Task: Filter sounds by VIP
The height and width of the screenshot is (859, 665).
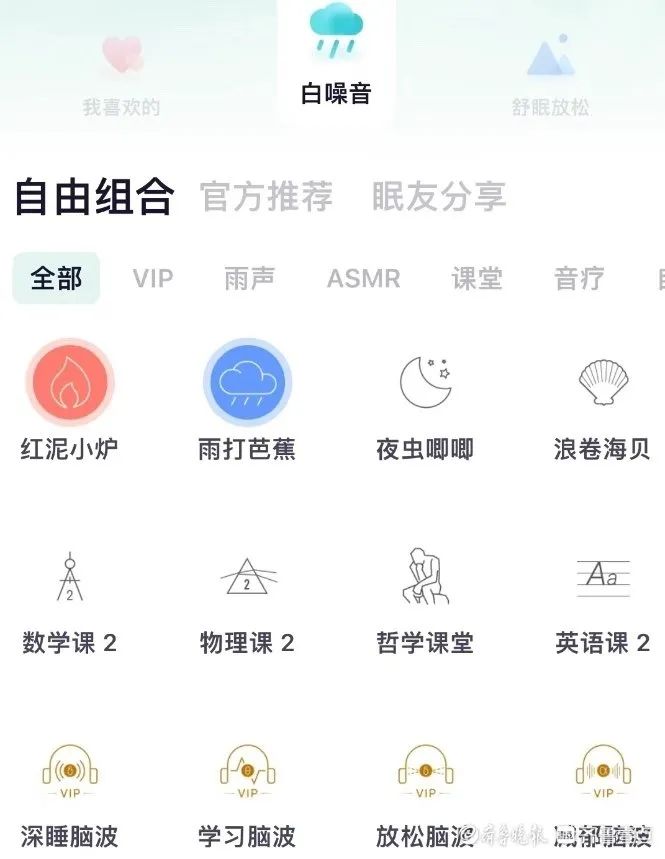Action: [153, 278]
